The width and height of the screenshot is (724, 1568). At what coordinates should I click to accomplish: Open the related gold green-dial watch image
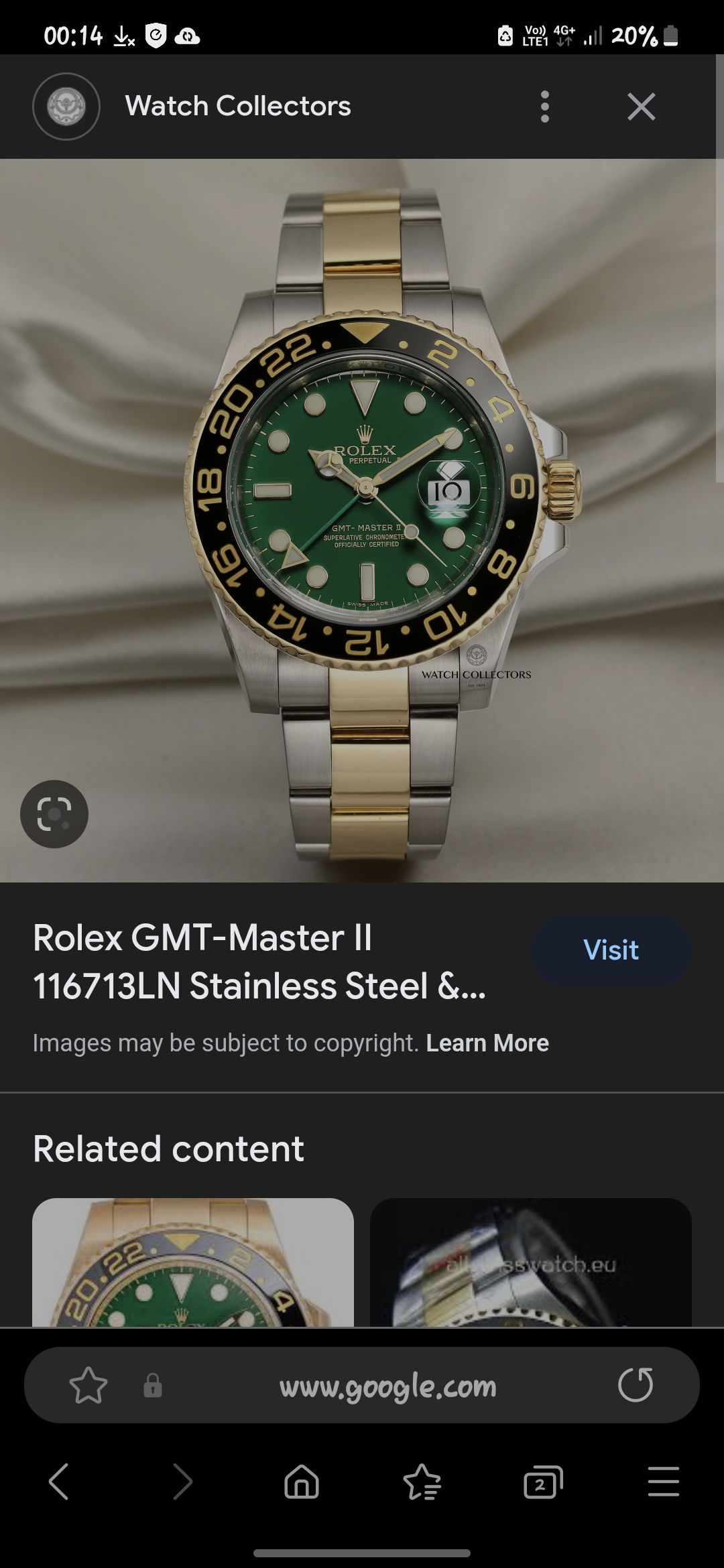193,1262
